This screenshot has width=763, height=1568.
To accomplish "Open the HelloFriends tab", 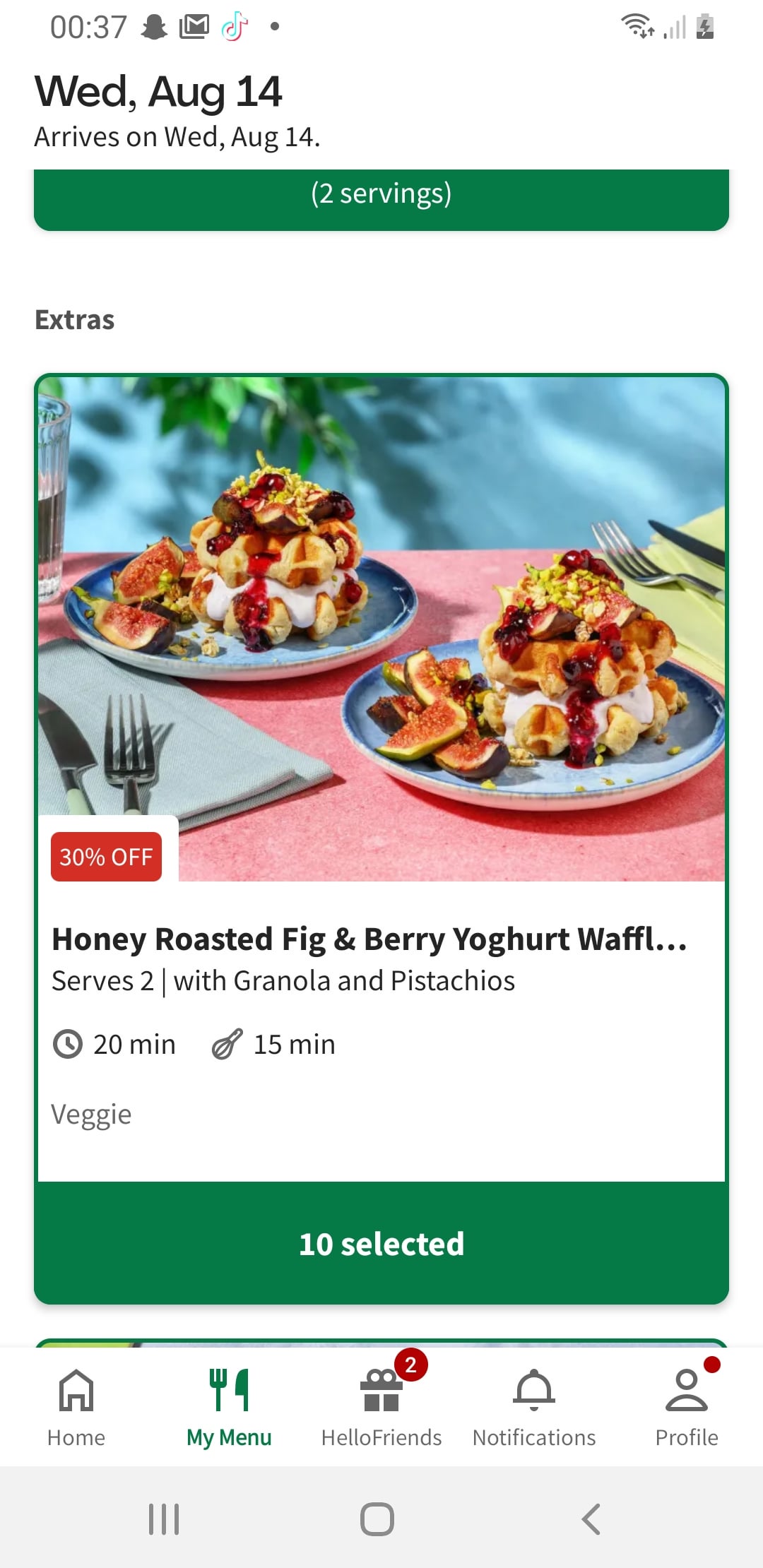I will coord(381,1407).
